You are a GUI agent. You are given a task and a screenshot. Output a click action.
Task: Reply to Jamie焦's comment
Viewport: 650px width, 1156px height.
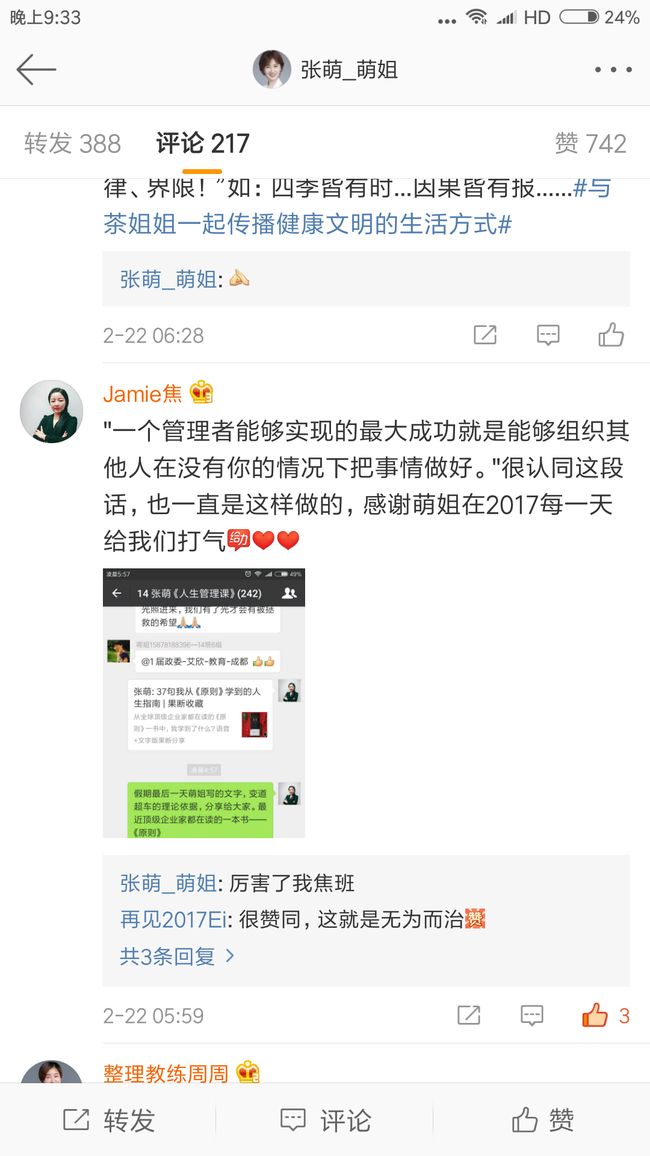coord(532,1015)
